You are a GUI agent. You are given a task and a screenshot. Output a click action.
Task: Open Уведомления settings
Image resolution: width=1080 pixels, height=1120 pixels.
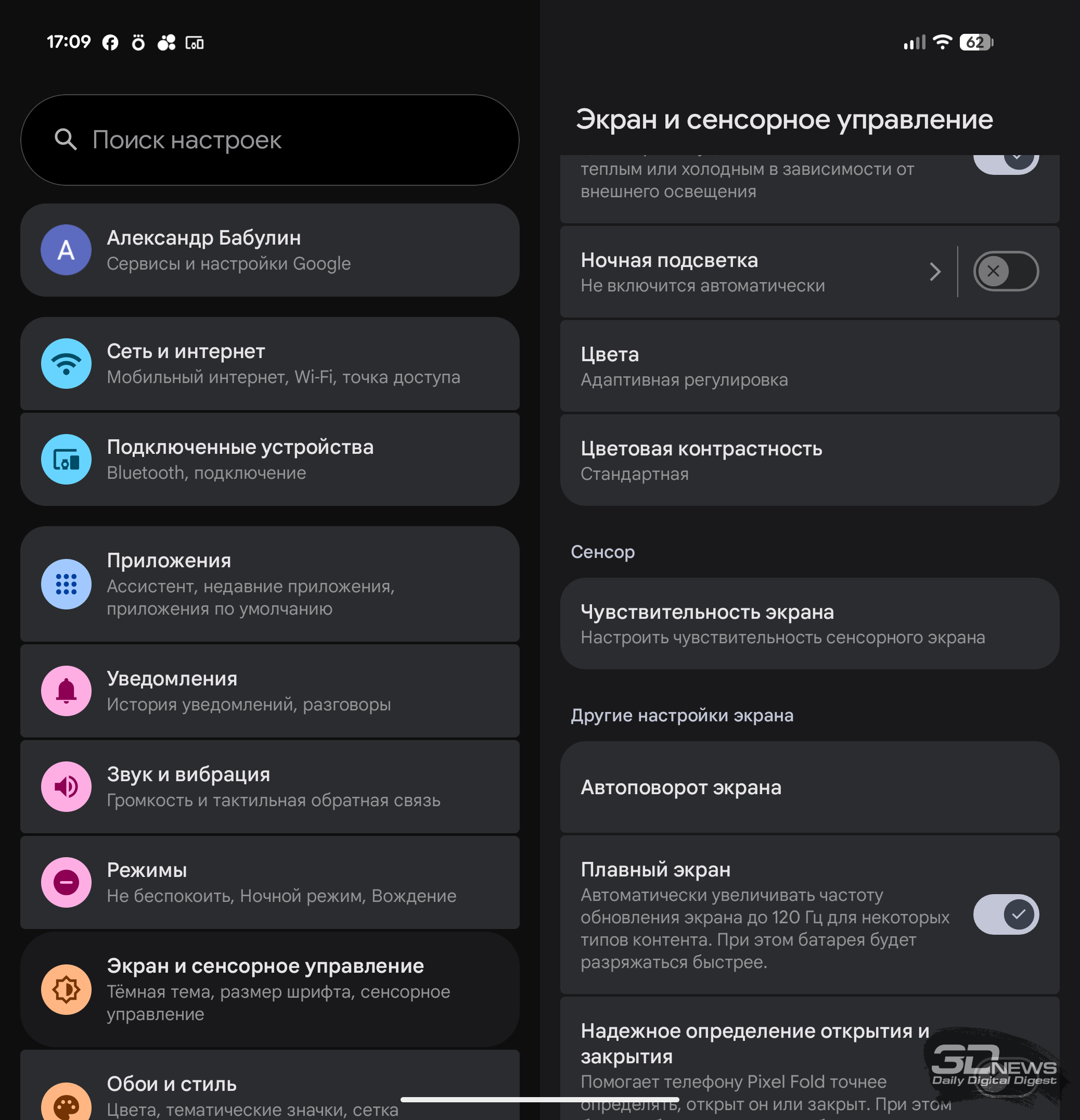click(x=269, y=691)
